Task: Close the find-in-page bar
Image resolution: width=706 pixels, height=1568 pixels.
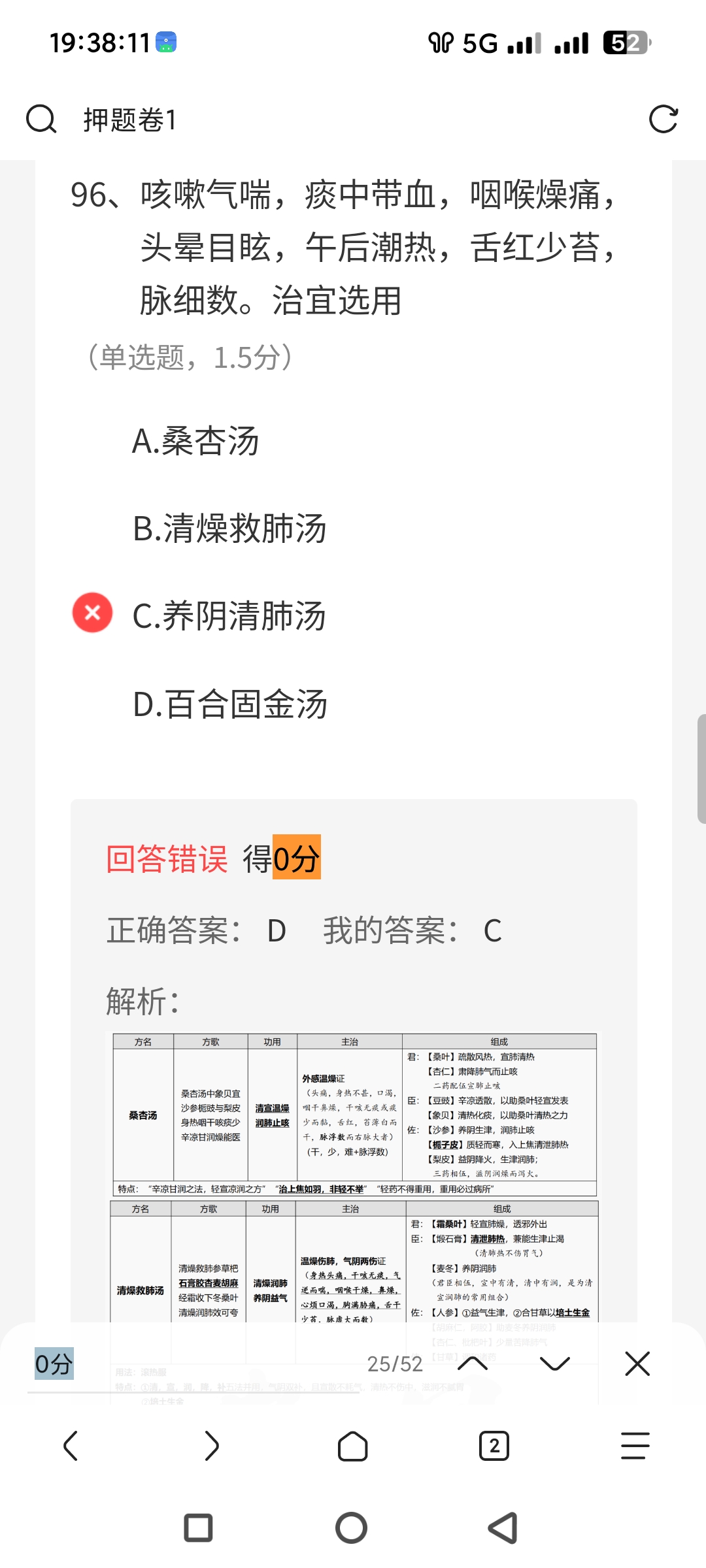Action: 637,1364
